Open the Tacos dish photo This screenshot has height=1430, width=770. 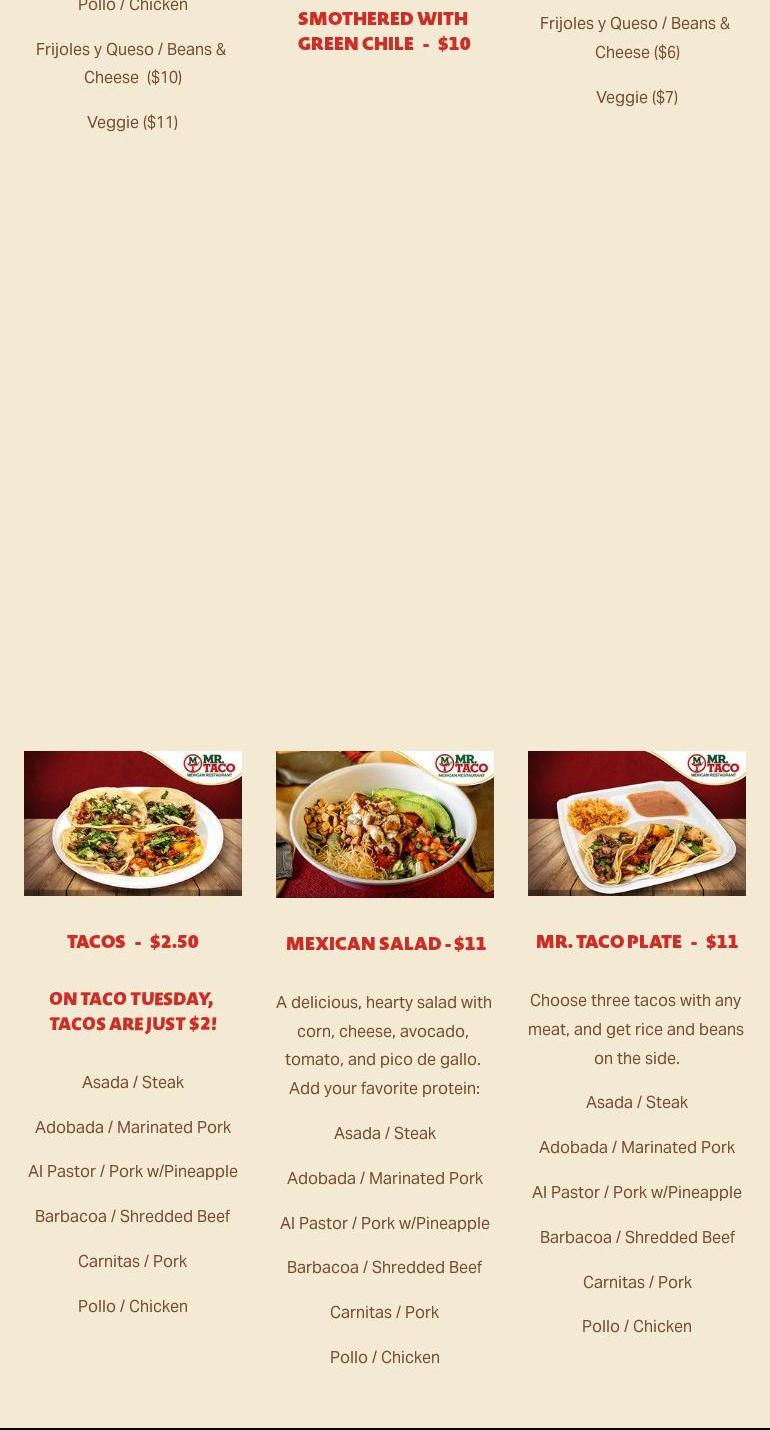(x=133, y=823)
